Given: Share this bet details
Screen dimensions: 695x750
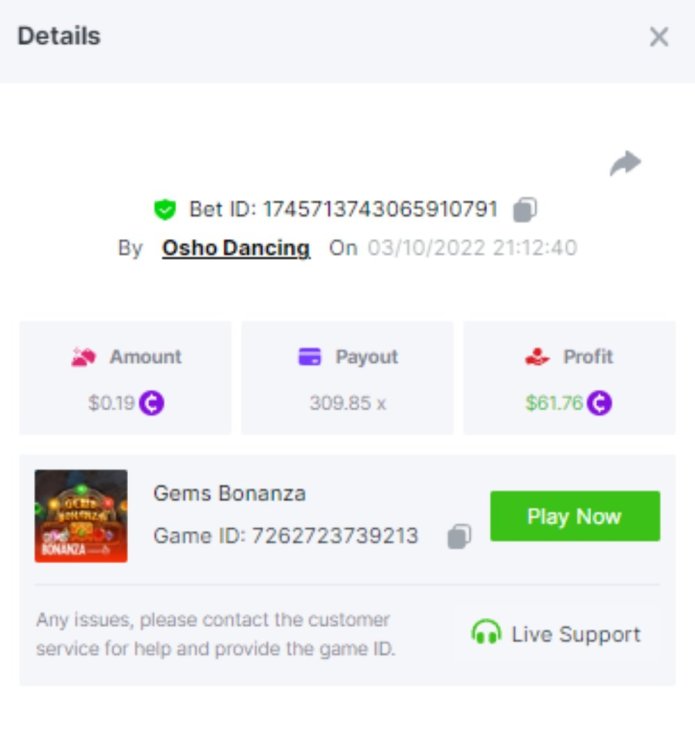Looking at the screenshot, I should pyautogui.click(x=625, y=163).
